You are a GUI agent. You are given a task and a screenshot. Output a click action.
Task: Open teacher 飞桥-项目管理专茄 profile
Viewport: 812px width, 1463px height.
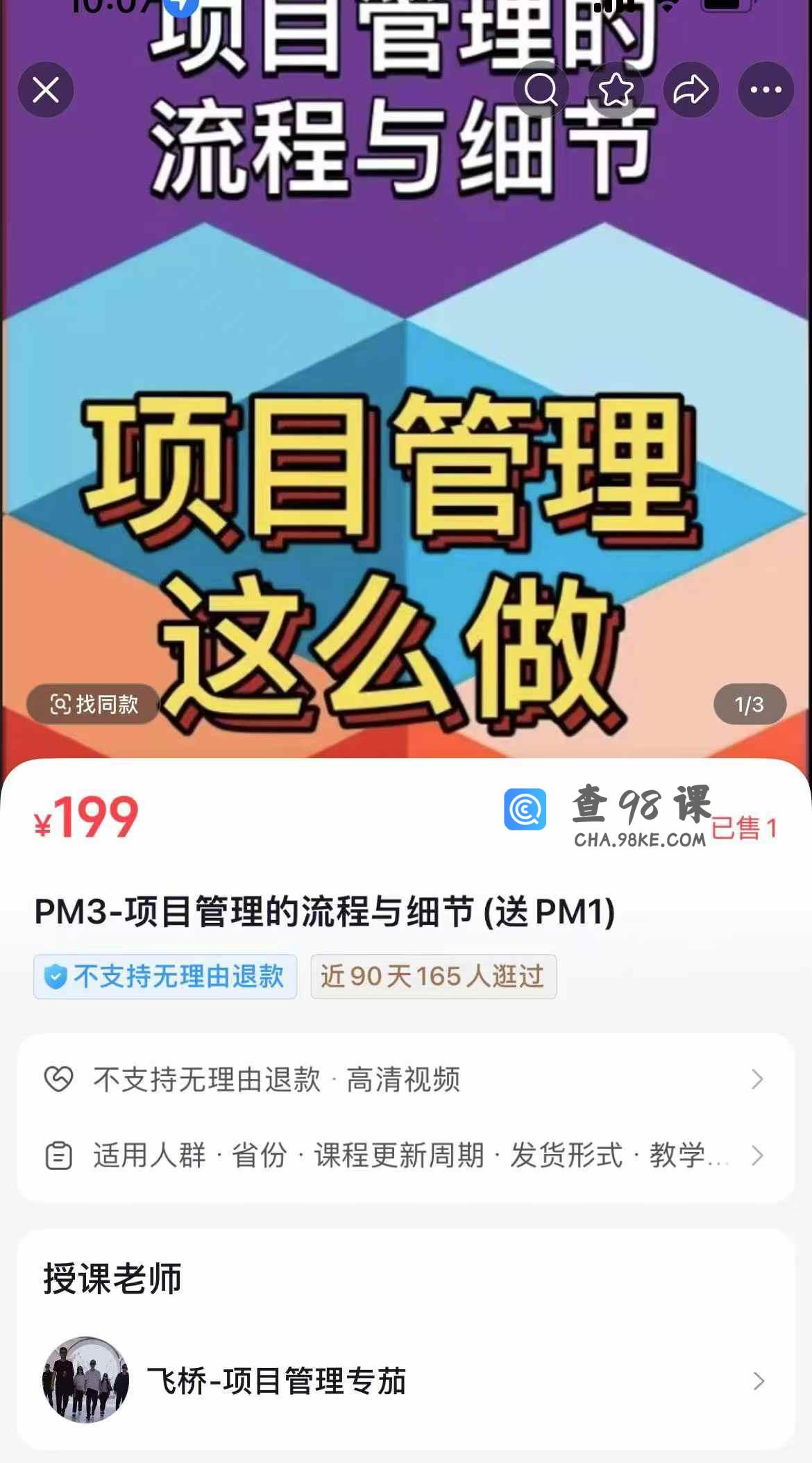point(405,1380)
